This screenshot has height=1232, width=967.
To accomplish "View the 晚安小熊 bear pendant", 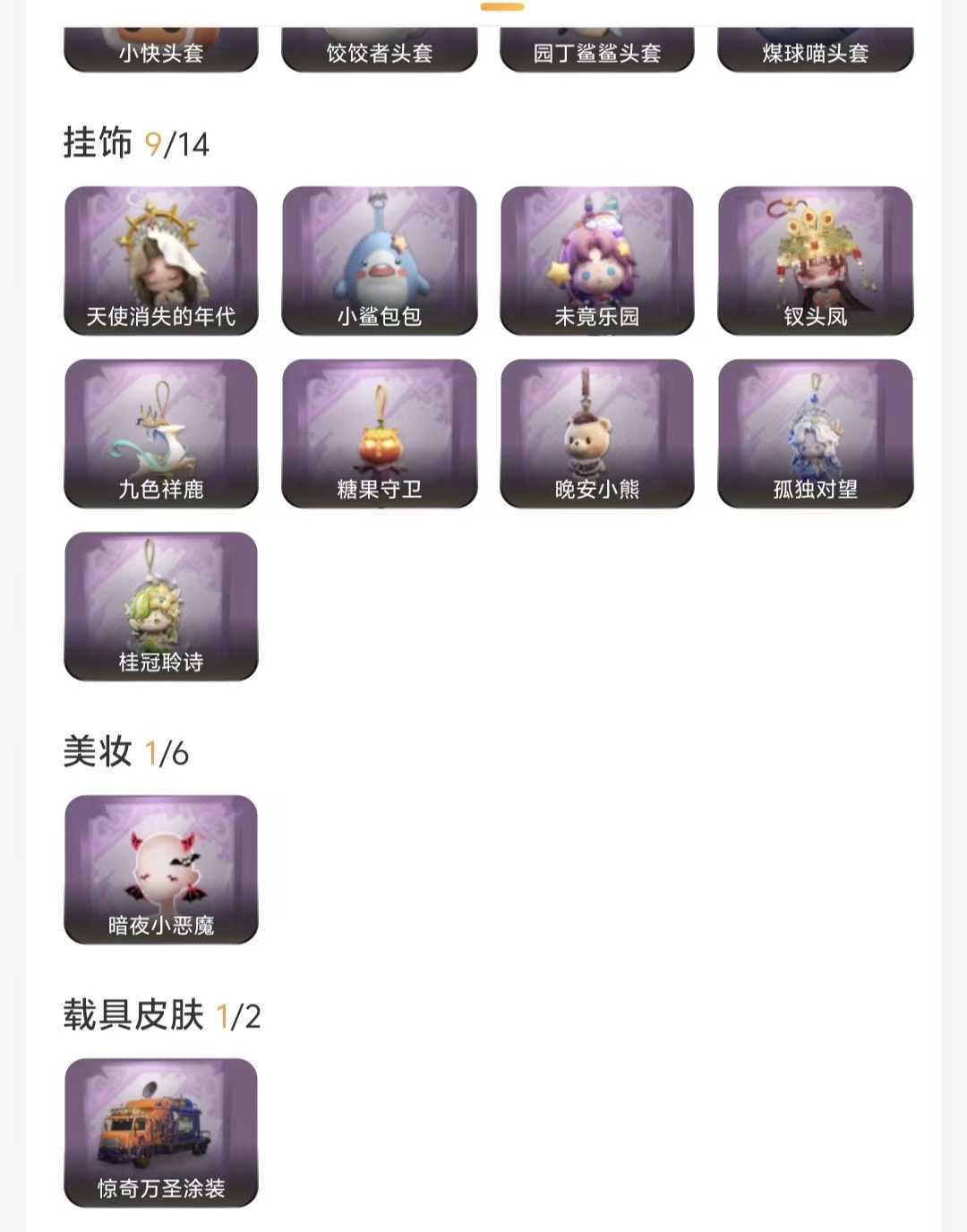I will 597,433.
